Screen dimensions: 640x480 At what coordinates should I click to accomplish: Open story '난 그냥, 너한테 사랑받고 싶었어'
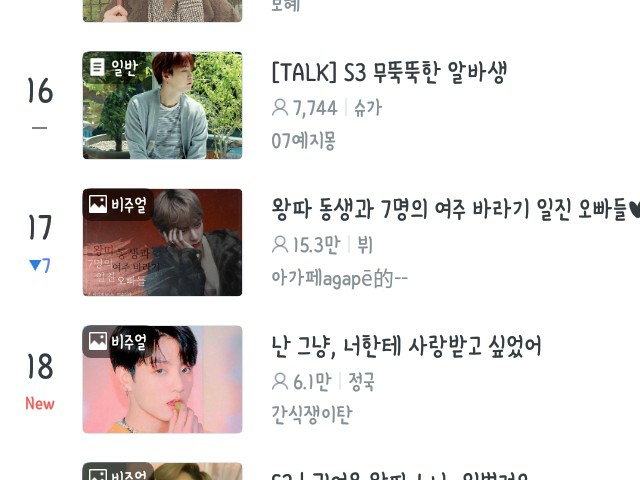click(406, 347)
